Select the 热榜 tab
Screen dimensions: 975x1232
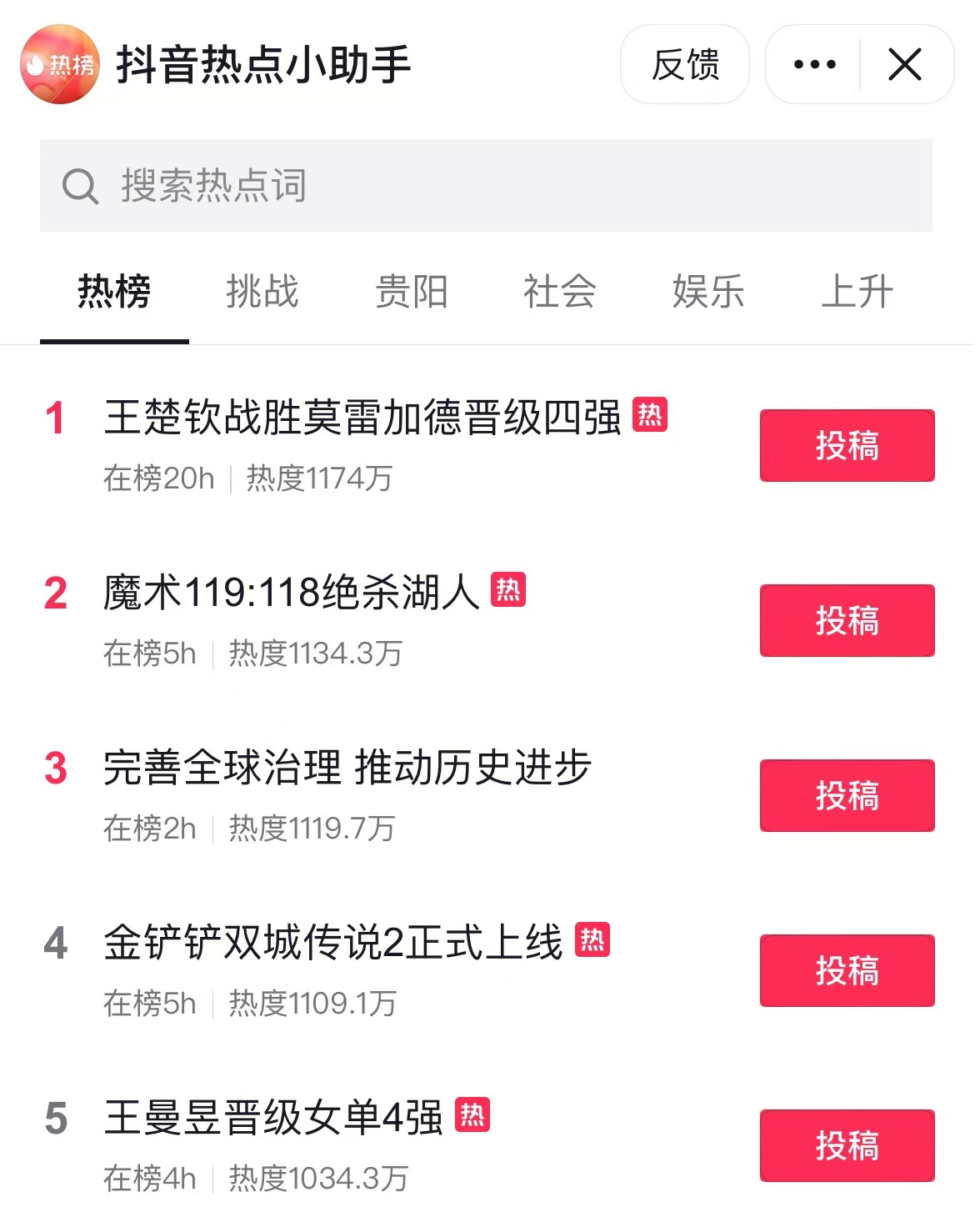coord(114,292)
